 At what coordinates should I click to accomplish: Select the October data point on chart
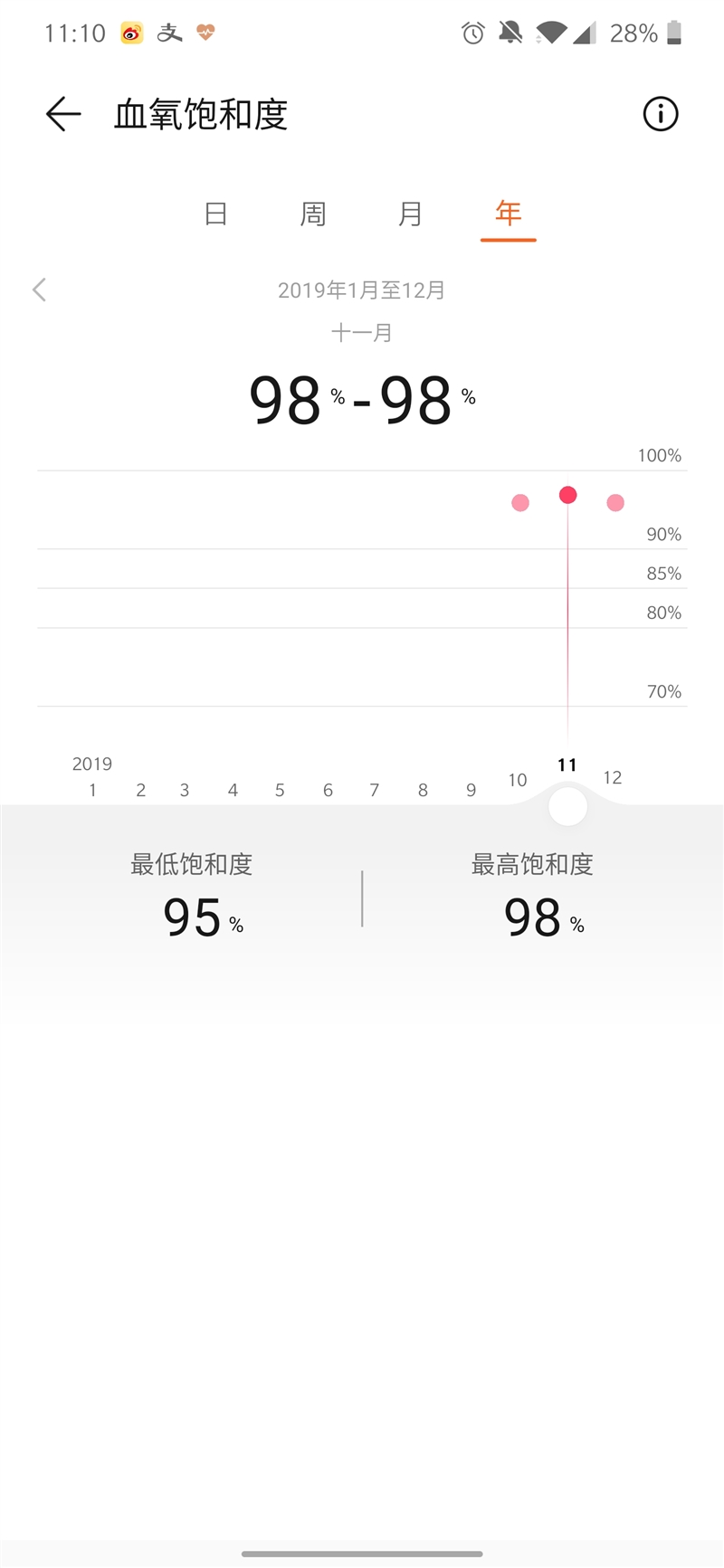(x=520, y=503)
